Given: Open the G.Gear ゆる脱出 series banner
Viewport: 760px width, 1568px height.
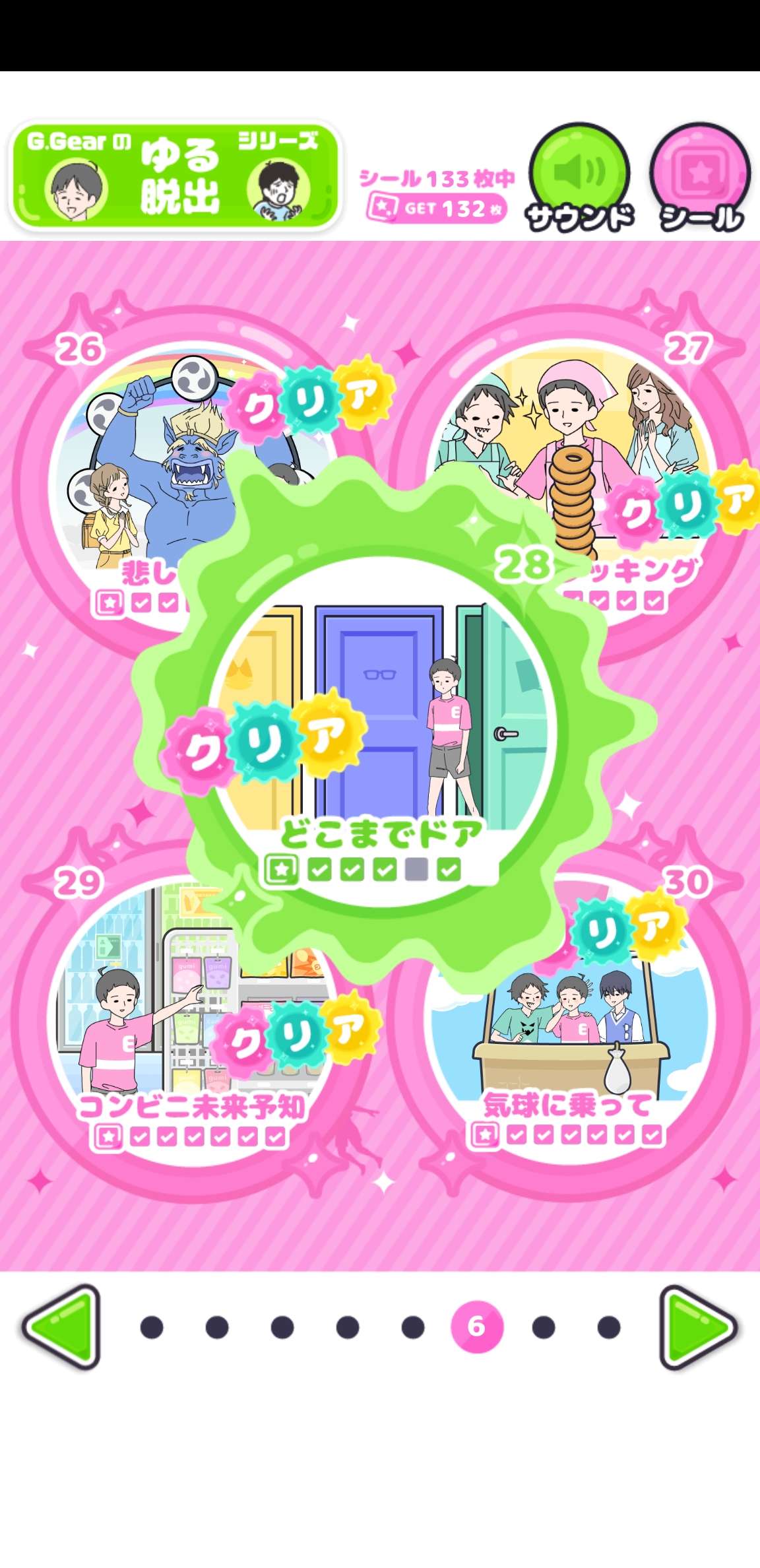Looking at the screenshot, I should [175, 176].
